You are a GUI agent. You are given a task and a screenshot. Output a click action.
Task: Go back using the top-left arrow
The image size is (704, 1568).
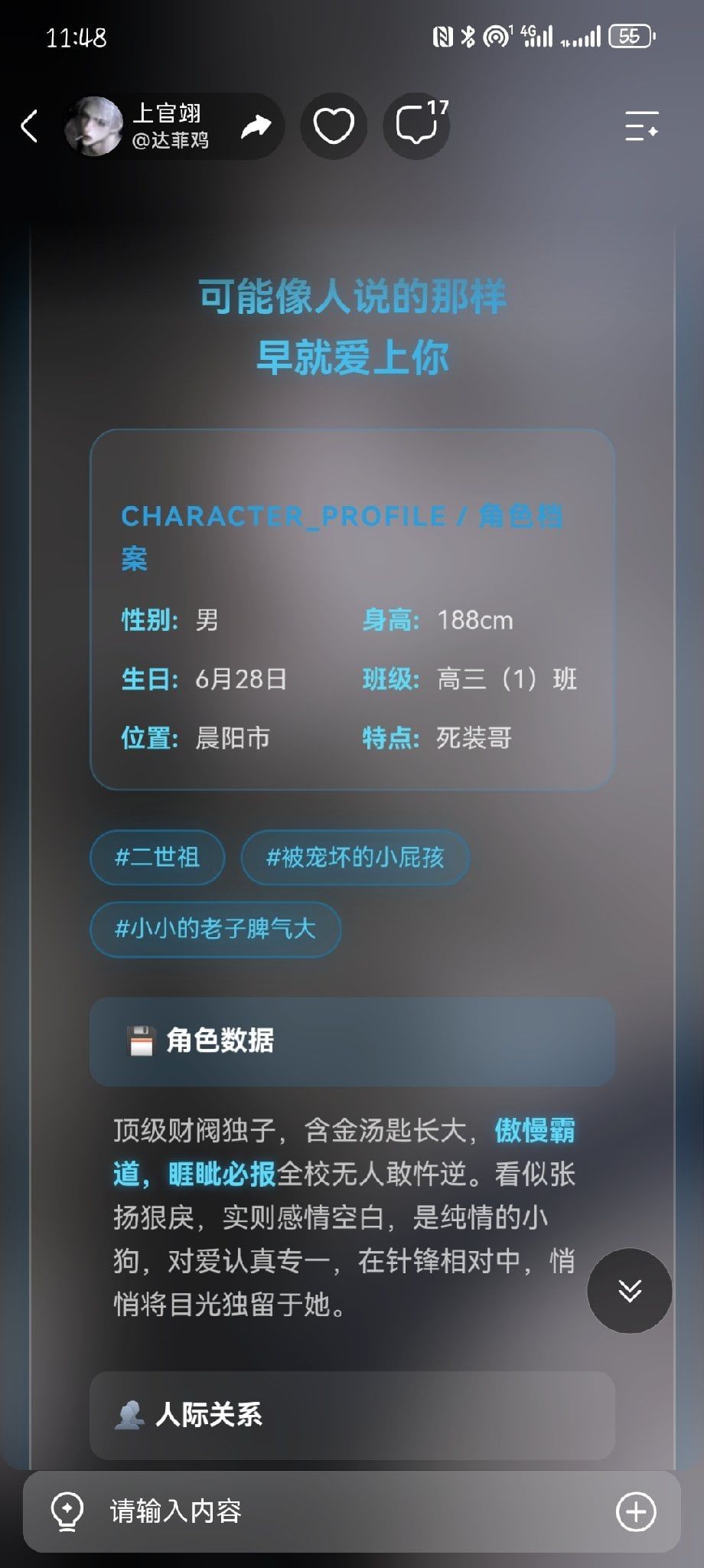pos(29,126)
